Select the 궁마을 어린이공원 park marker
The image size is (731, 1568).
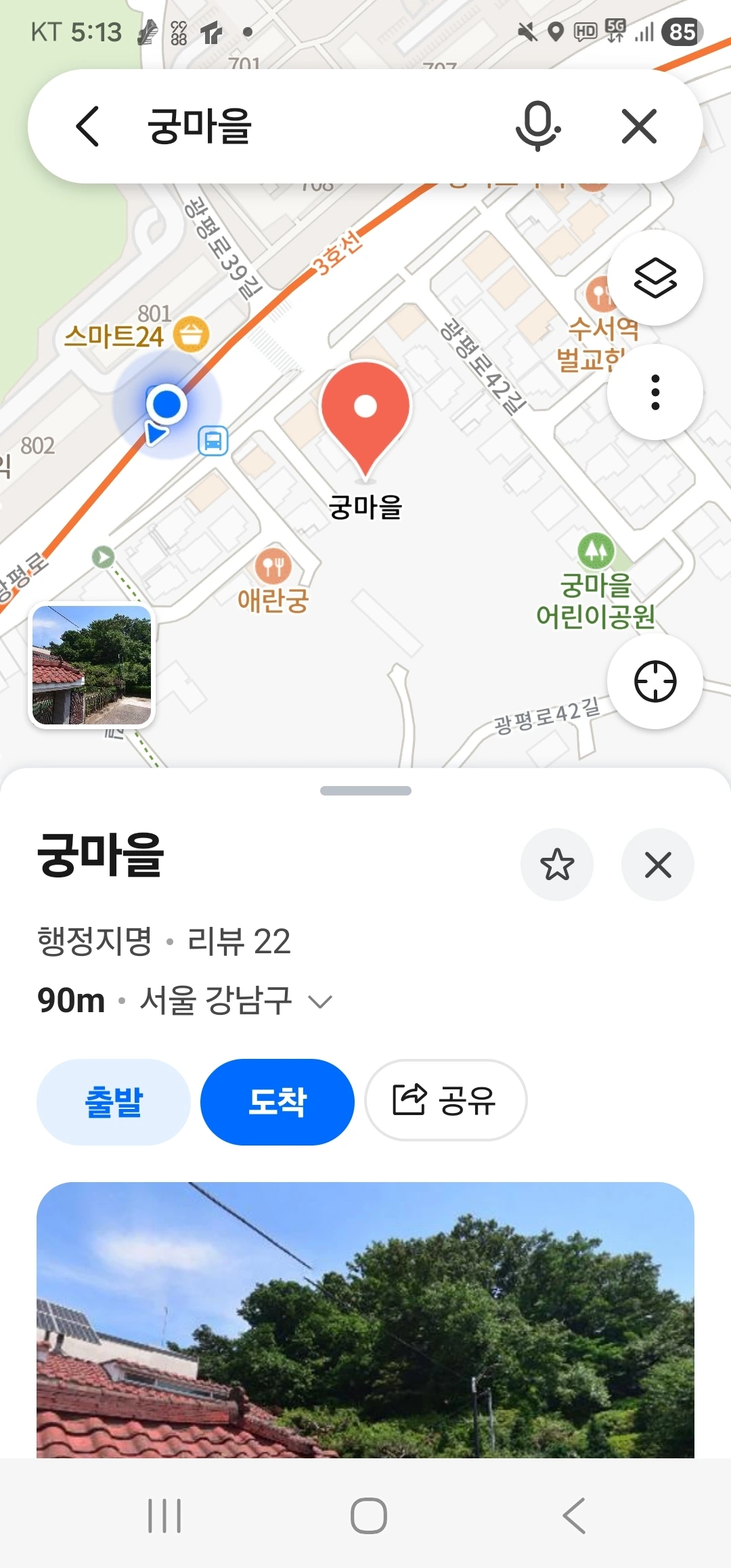click(x=596, y=551)
